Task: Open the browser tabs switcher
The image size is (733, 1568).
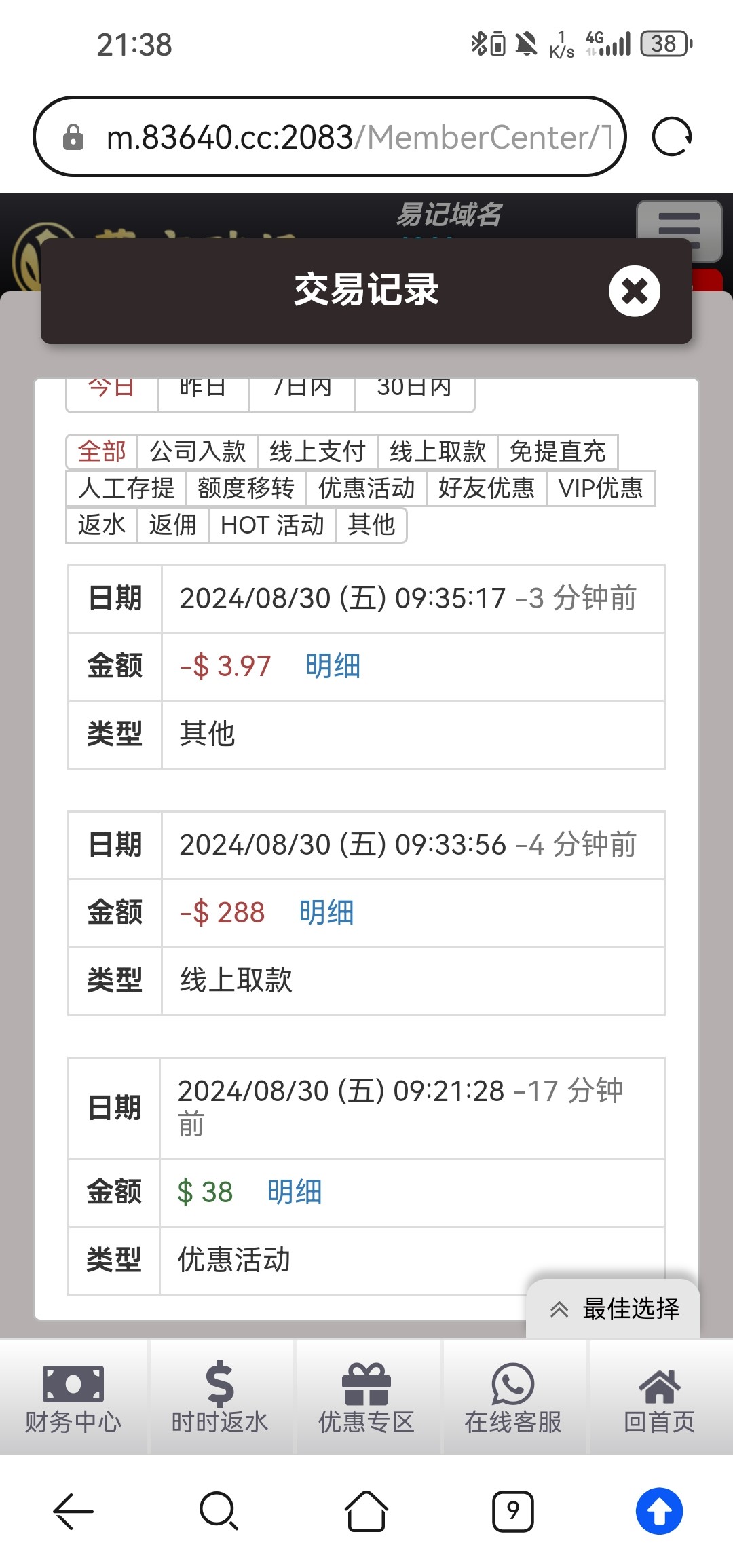Action: tap(512, 1512)
